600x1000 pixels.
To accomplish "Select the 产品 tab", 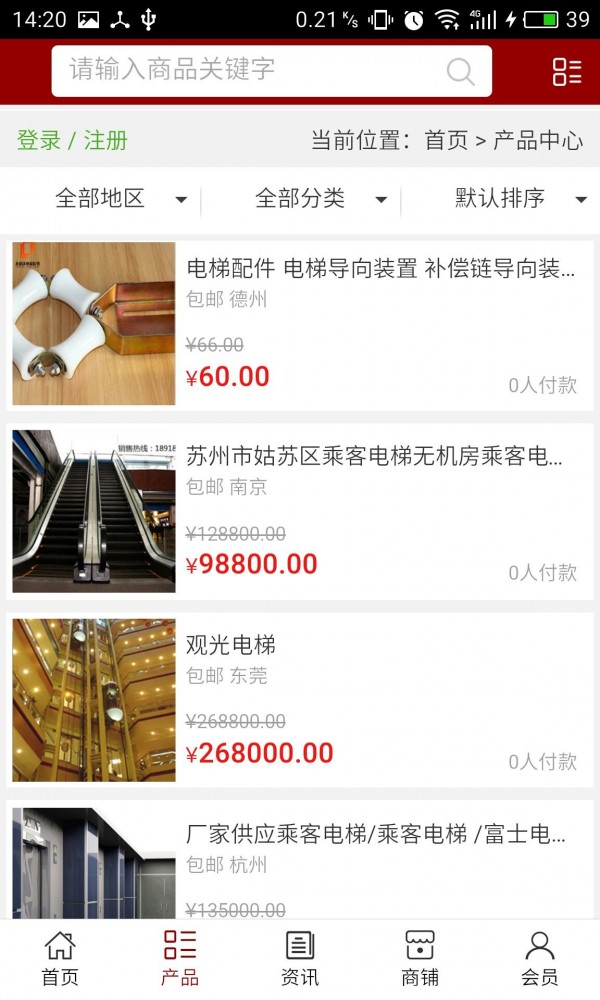I will (x=180, y=959).
